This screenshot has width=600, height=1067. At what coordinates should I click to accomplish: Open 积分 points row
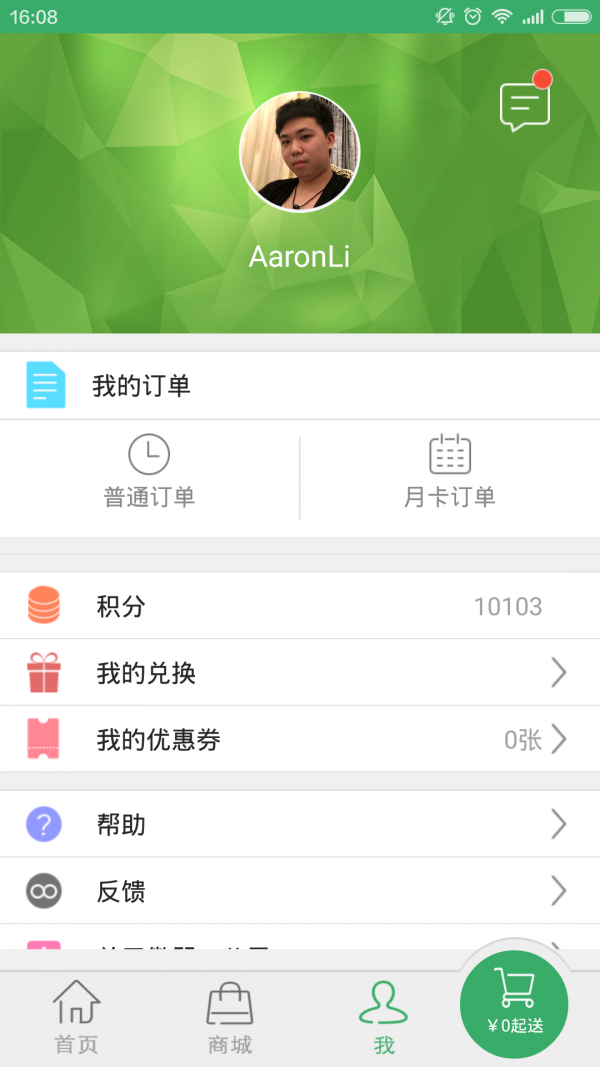pos(300,606)
